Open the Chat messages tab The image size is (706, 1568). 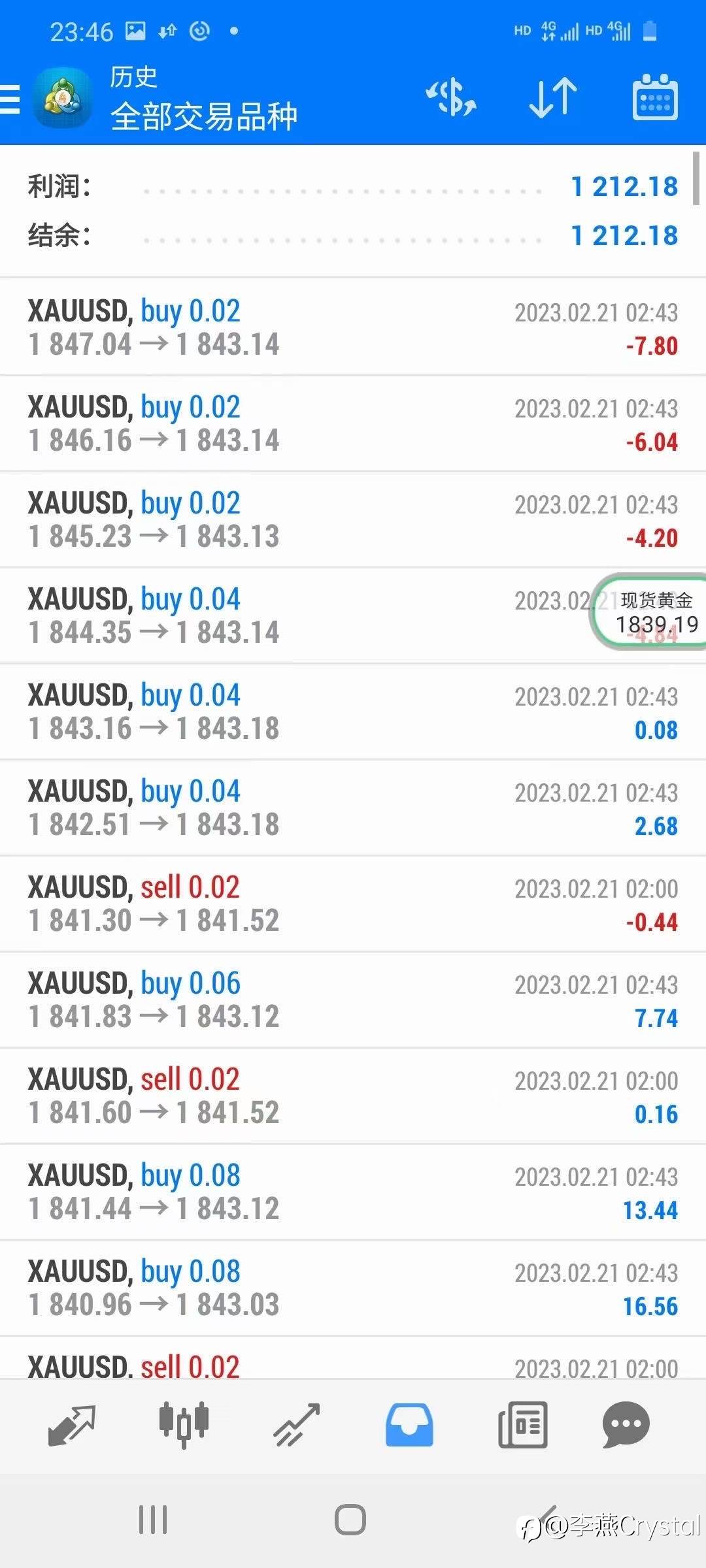click(626, 1424)
